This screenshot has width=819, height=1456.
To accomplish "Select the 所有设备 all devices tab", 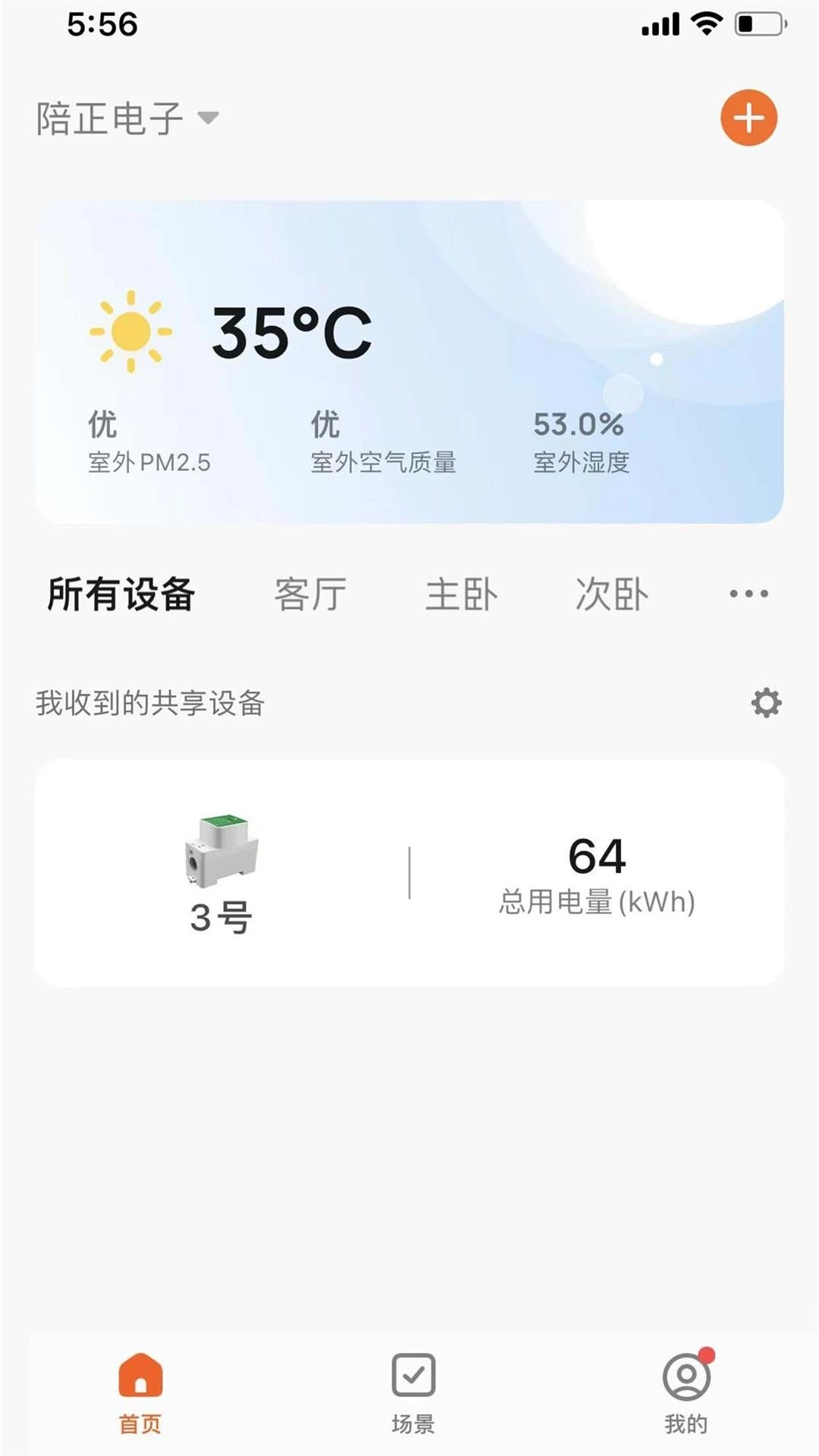I will coord(118,594).
